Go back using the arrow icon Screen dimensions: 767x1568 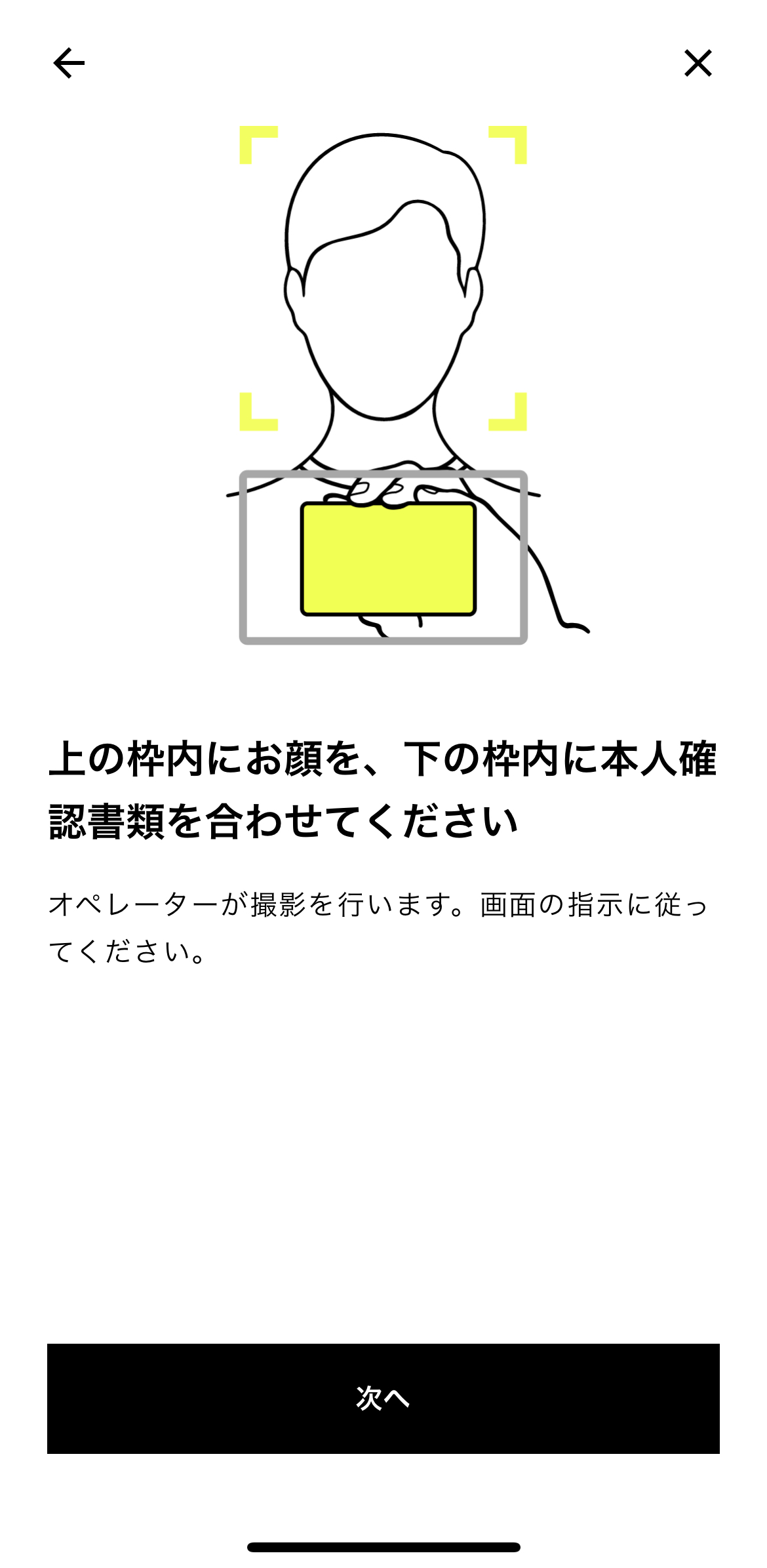coord(69,64)
